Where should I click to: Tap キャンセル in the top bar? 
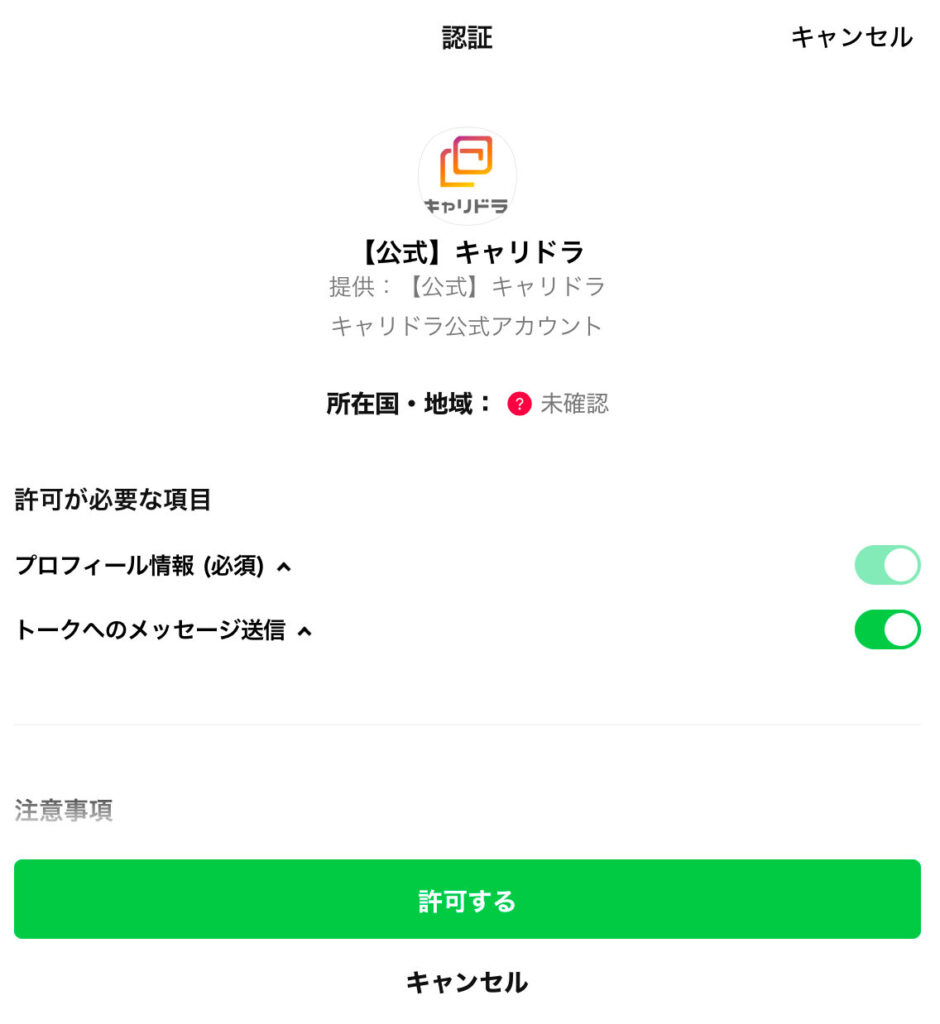click(x=851, y=38)
